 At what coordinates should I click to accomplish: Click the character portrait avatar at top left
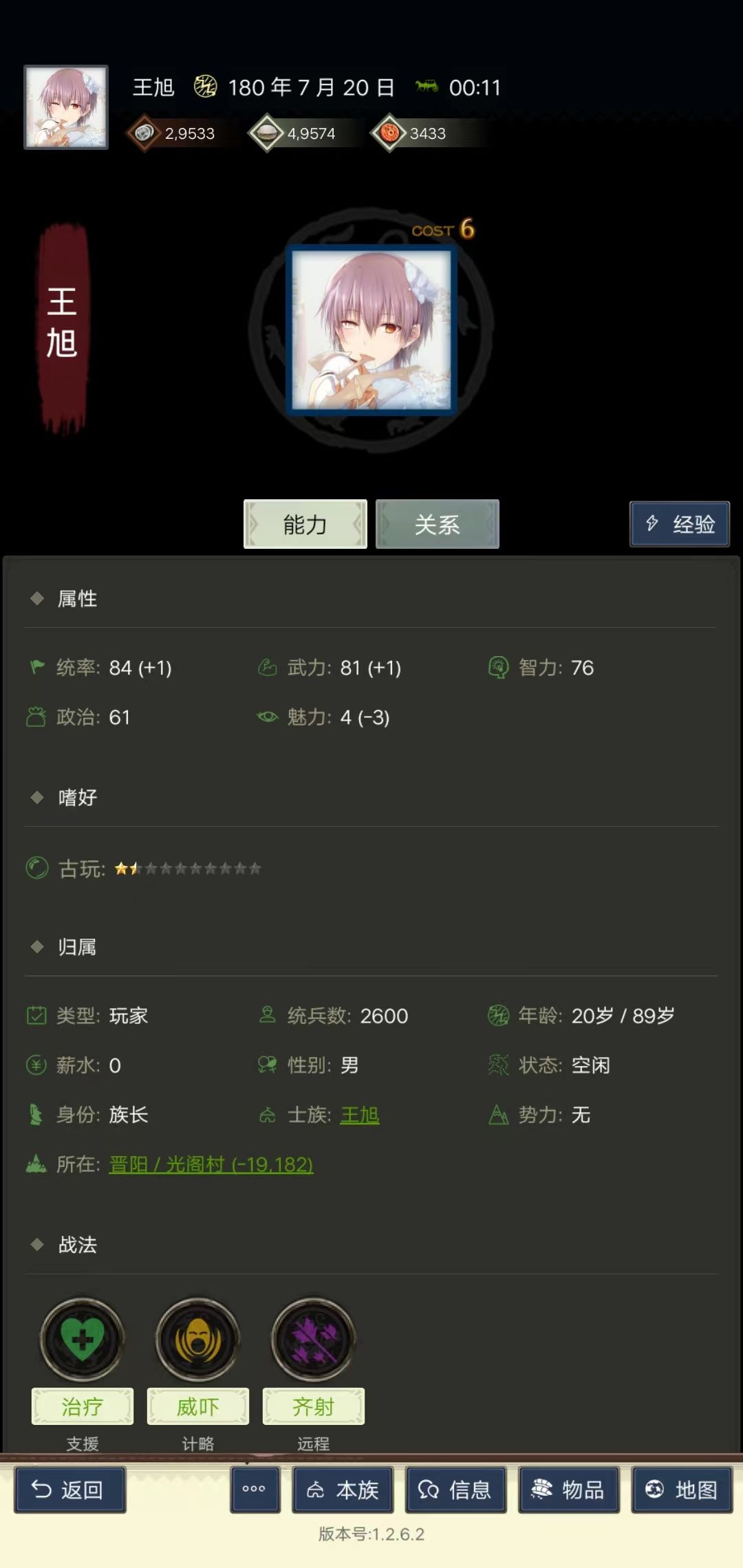tap(65, 107)
